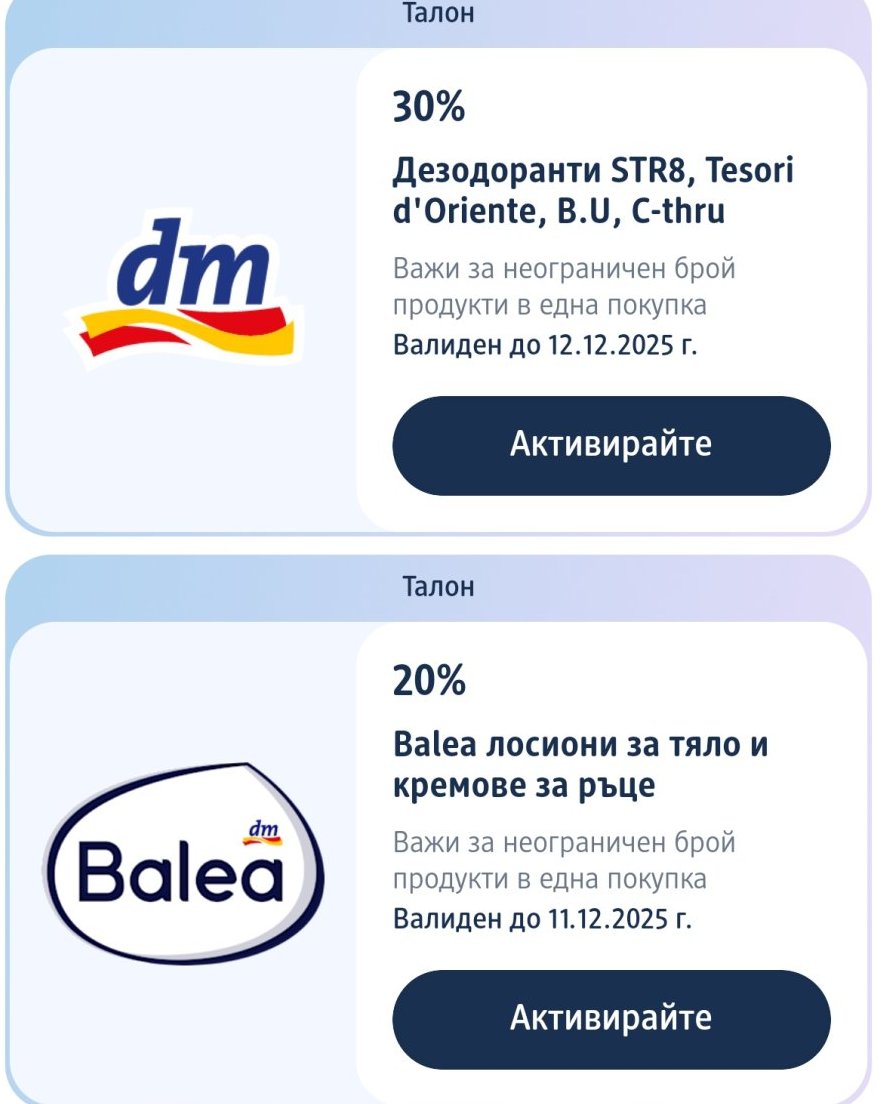The width and height of the screenshot is (891, 1104).
Task: Open the dm deodorants coupon card
Action: [x=592, y=191]
